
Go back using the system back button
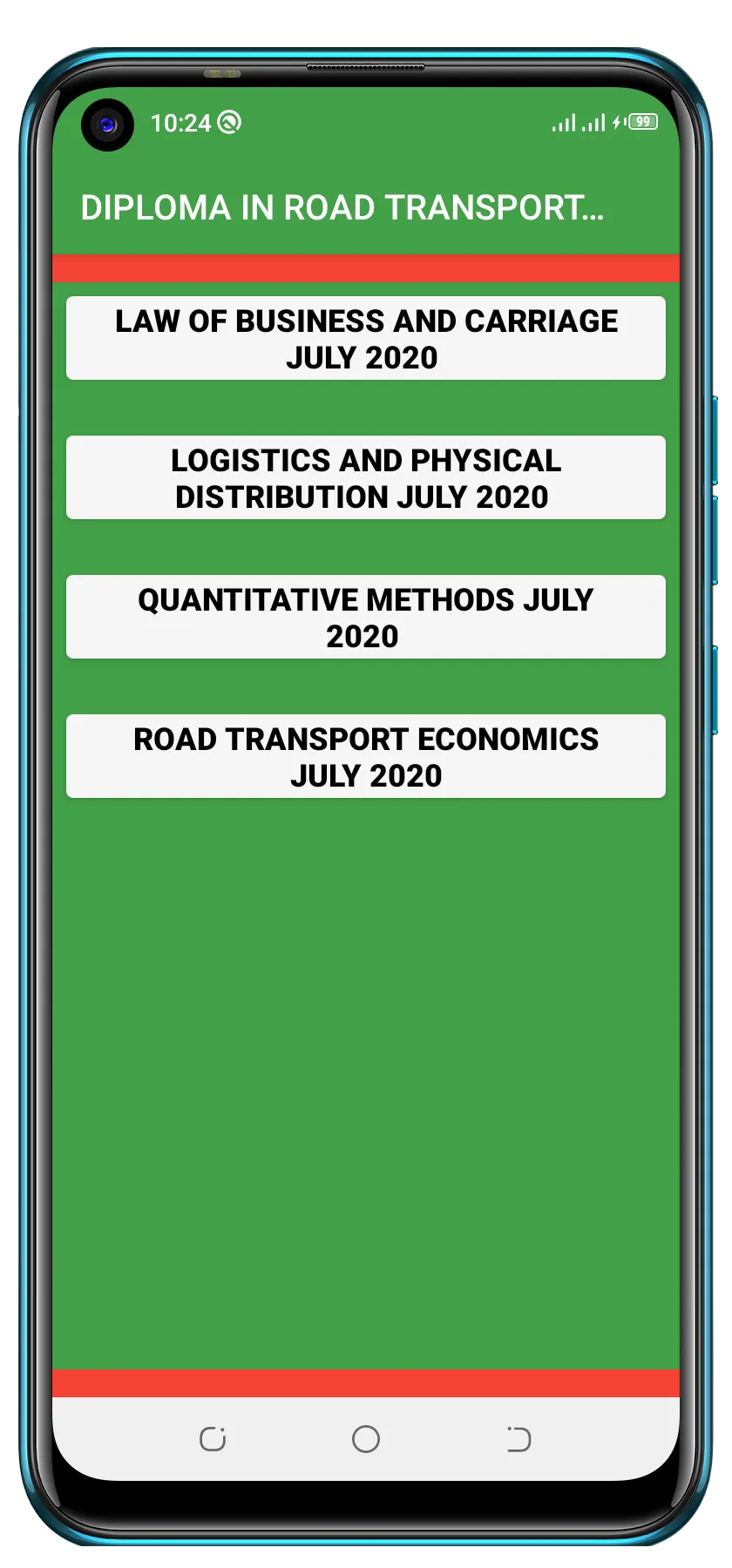pos(518,1439)
